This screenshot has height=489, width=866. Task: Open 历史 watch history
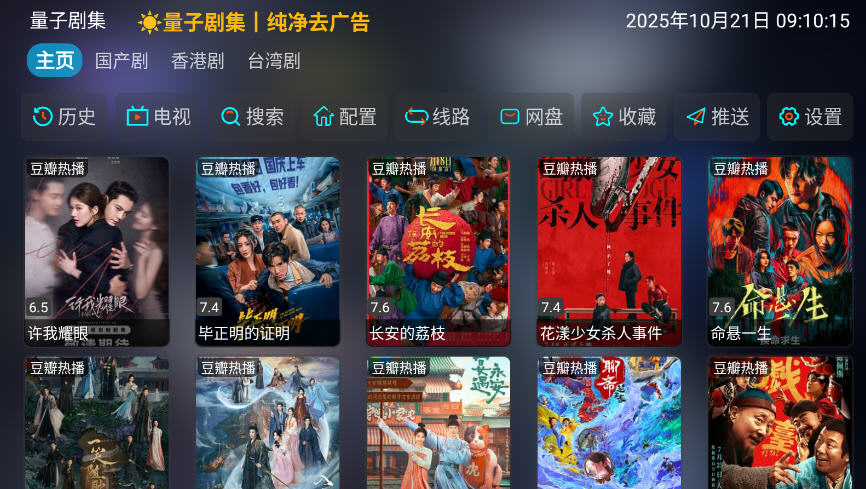64,117
